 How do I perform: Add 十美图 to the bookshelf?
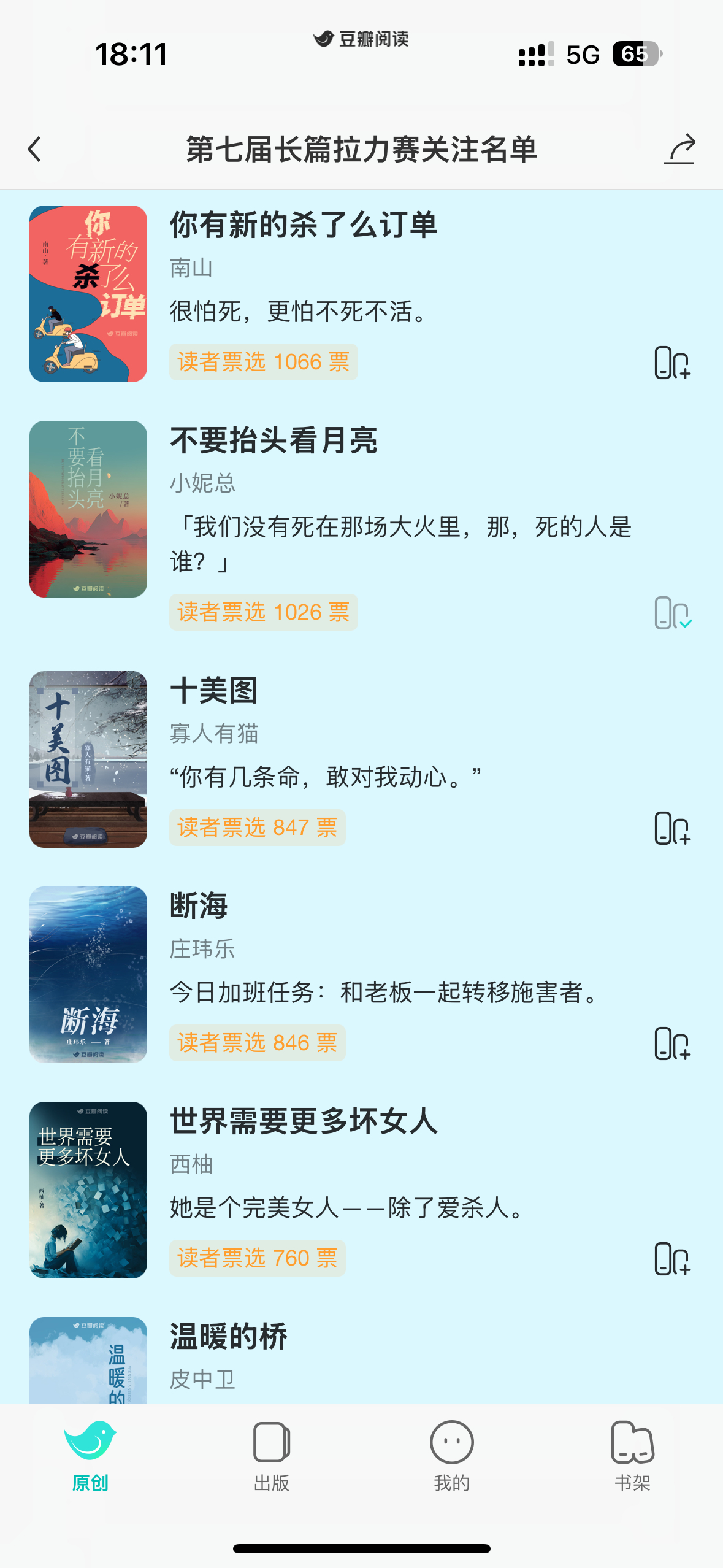(x=672, y=828)
